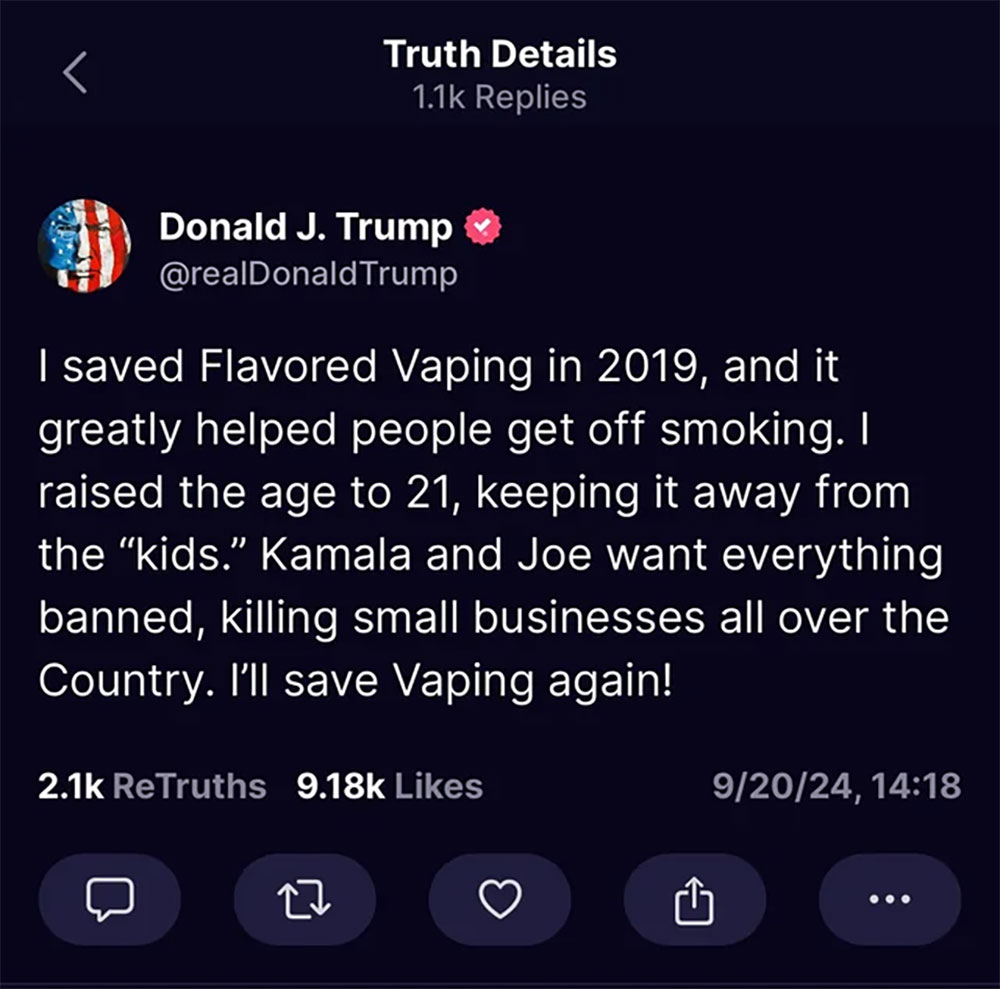Open the more options menu
1000x989 pixels.
(889, 900)
